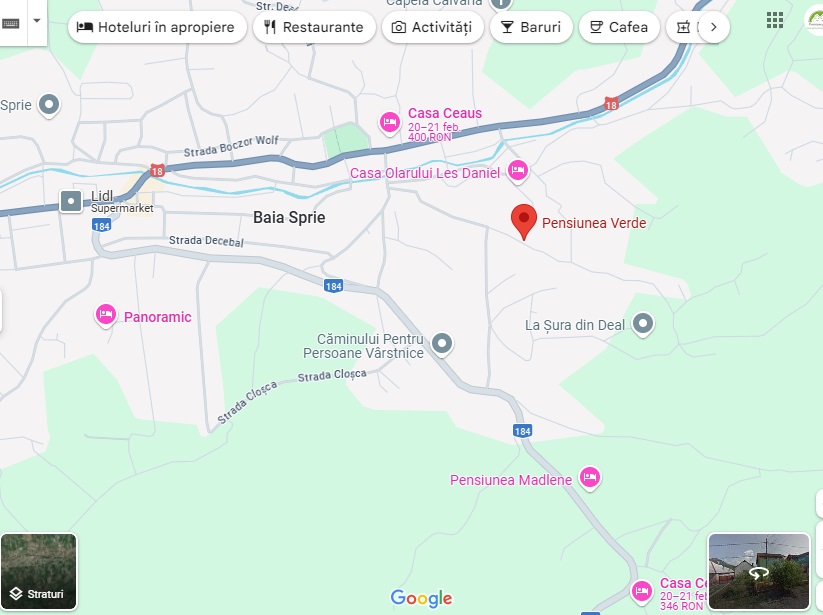Expand the keyboard input tools dropdown

point(37,21)
